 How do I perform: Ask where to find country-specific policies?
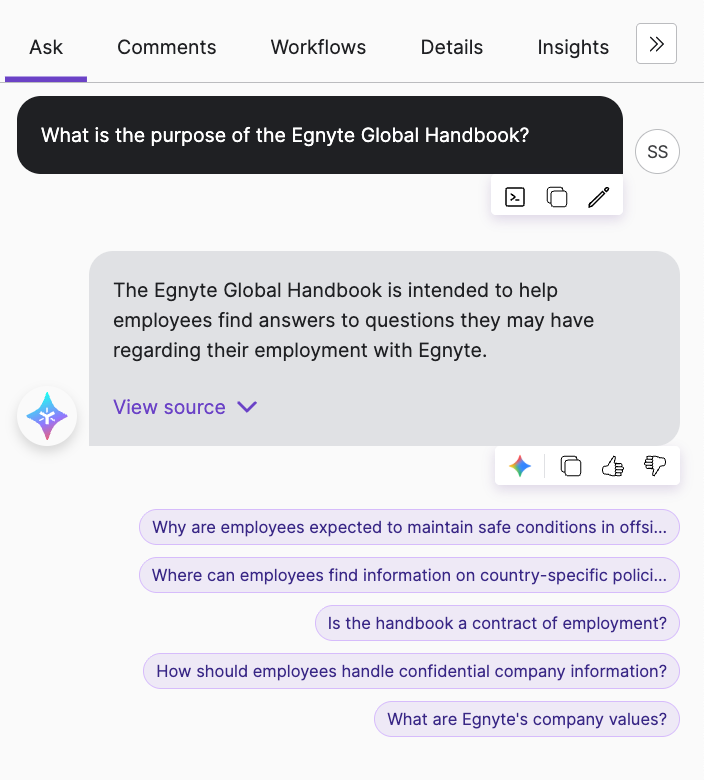pos(409,575)
